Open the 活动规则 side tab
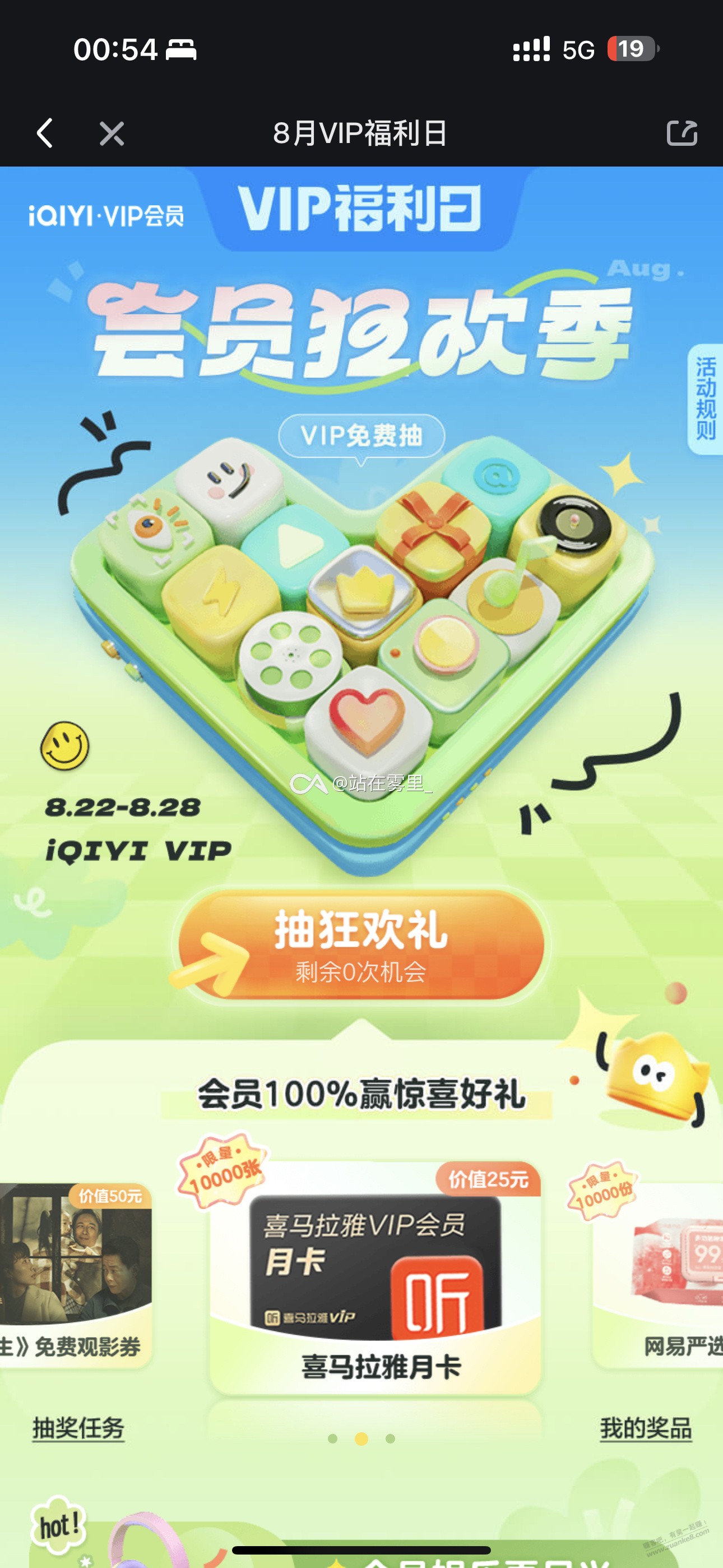This screenshot has width=723, height=1568. point(706,399)
